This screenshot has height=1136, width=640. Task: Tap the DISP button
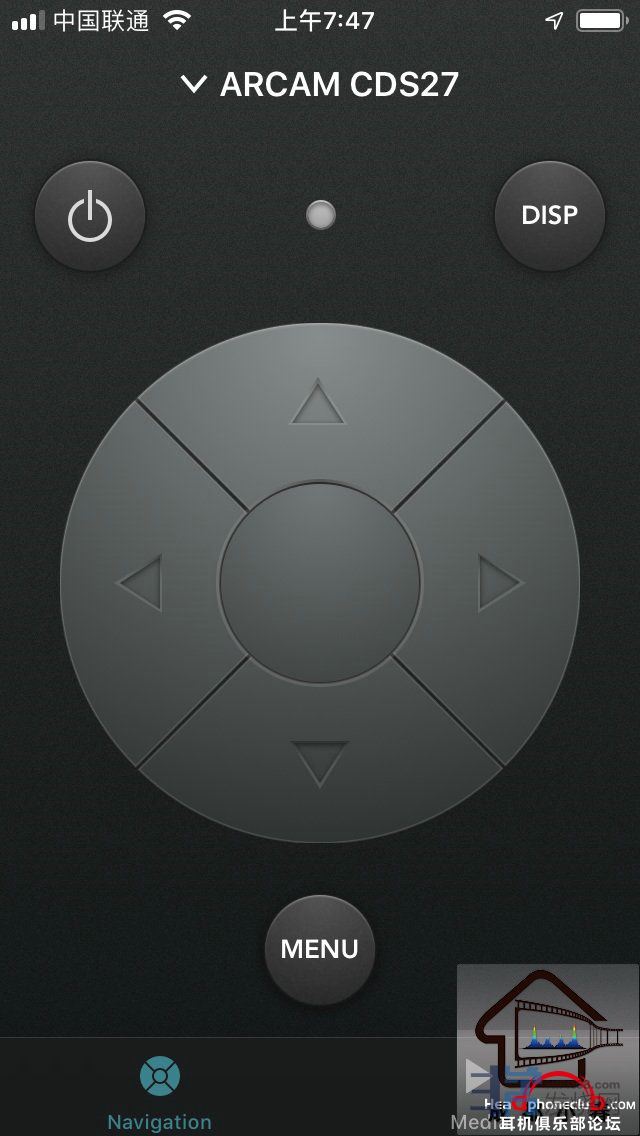pos(549,216)
